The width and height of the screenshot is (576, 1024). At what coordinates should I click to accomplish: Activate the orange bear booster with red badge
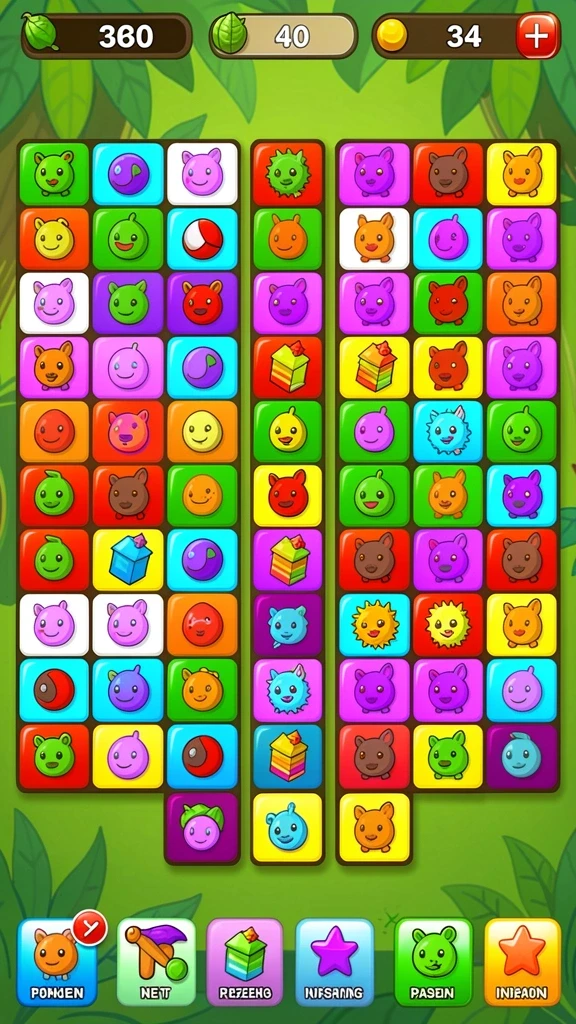pos(57,961)
